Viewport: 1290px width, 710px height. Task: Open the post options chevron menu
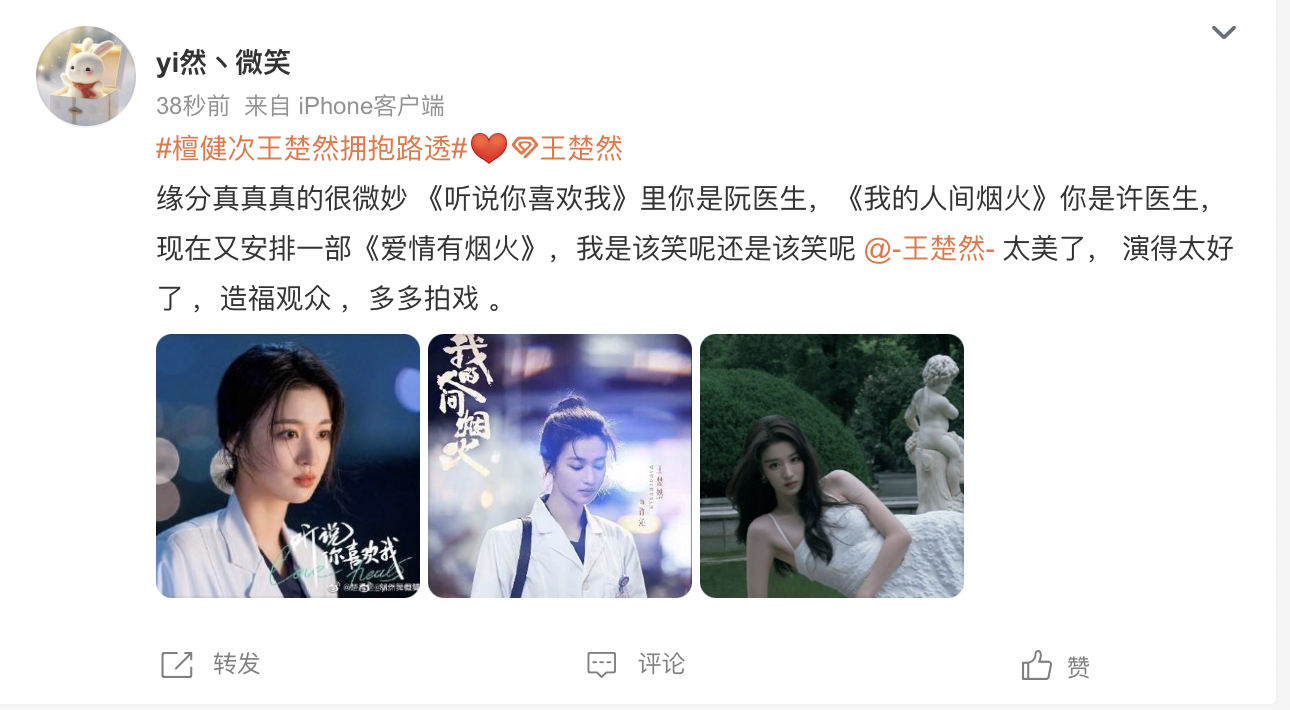(x=1223, y=33)
